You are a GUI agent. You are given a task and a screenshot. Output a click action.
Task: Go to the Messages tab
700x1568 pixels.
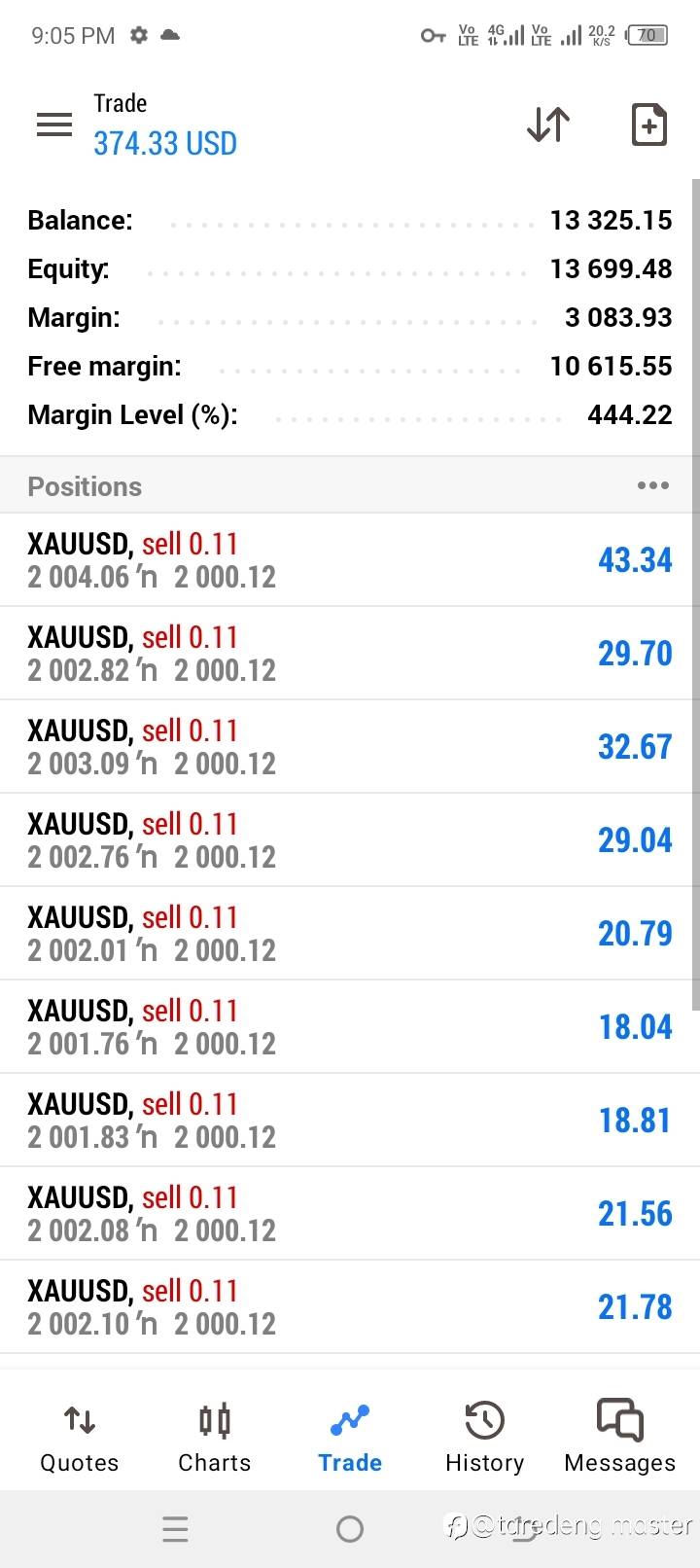(619, 1438)
